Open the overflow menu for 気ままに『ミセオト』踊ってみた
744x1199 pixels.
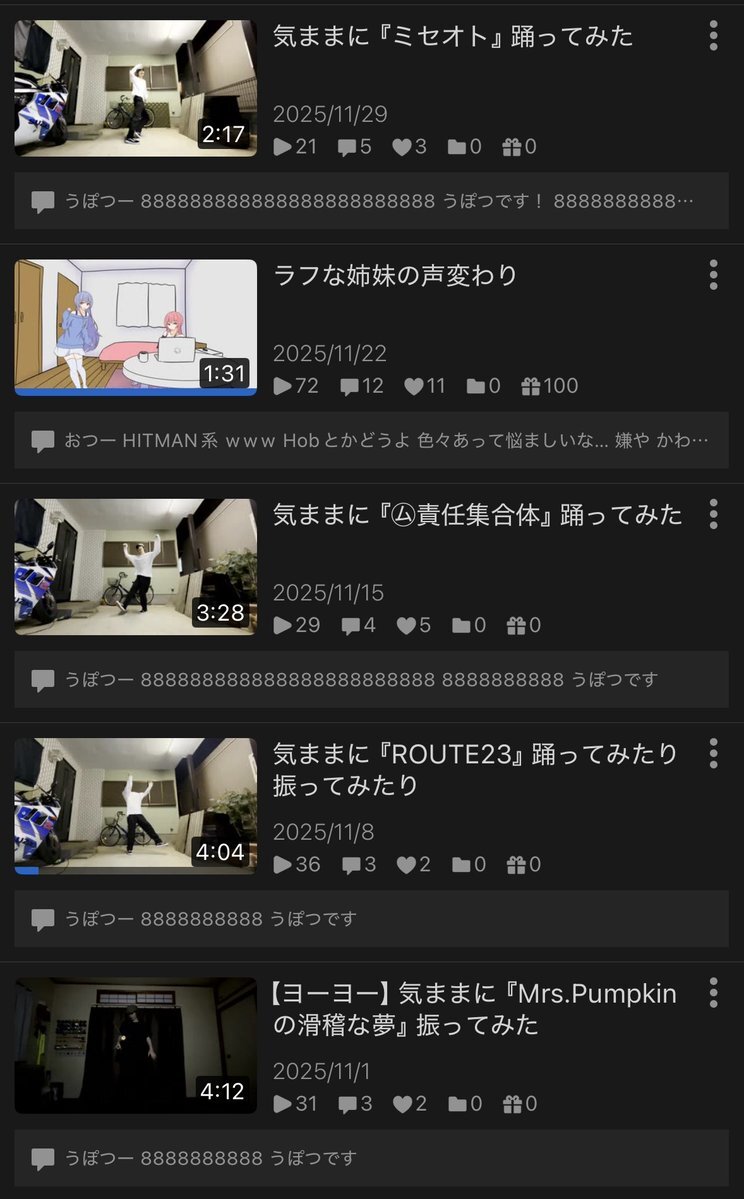(x=713, y=35)
